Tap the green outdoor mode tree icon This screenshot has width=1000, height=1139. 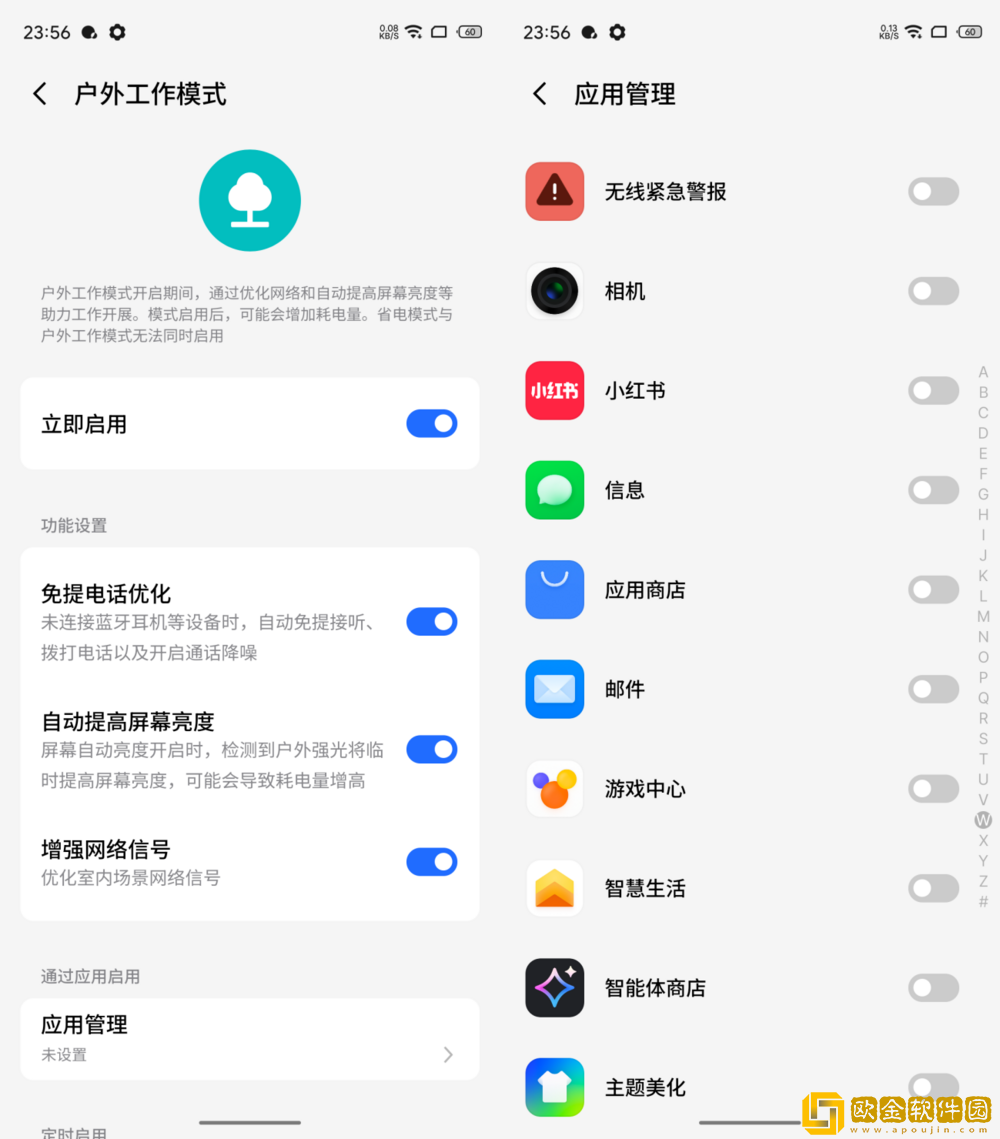(250, 200)
